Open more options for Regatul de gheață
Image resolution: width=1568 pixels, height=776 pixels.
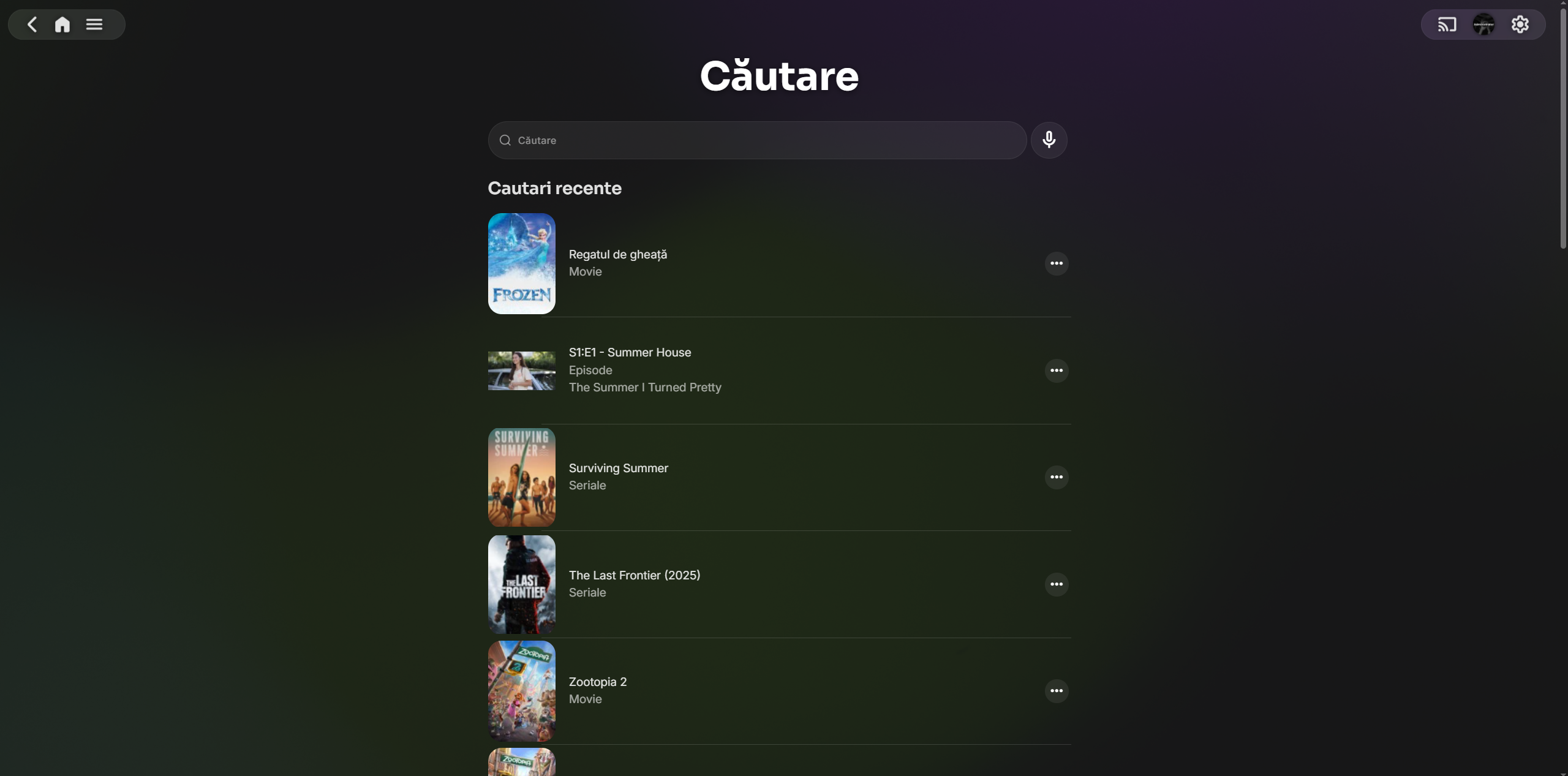[1057, 263]
